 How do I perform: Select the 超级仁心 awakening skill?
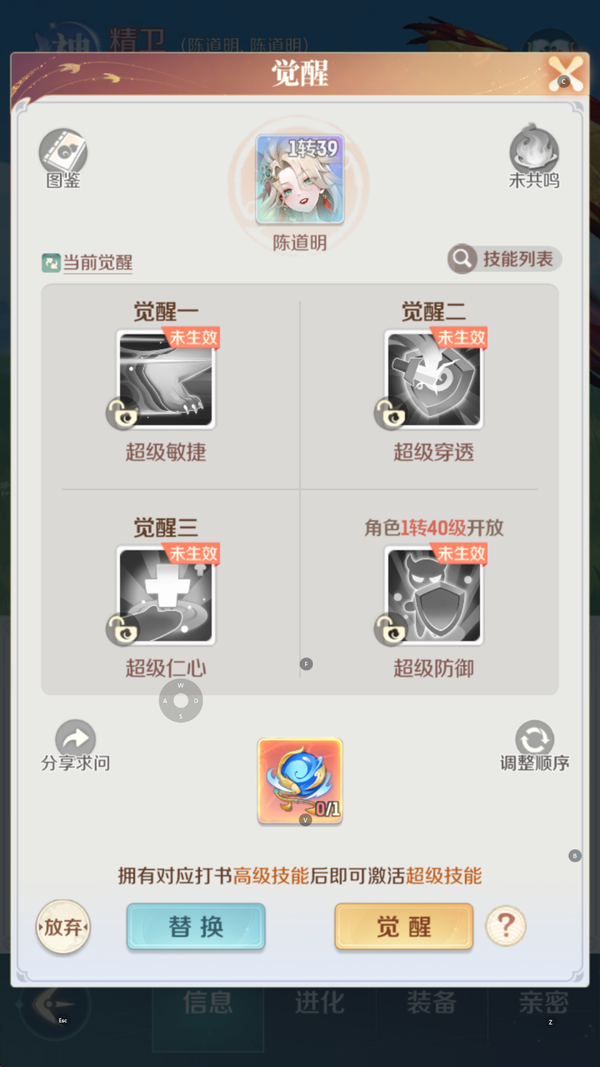(x=166, y=595)
